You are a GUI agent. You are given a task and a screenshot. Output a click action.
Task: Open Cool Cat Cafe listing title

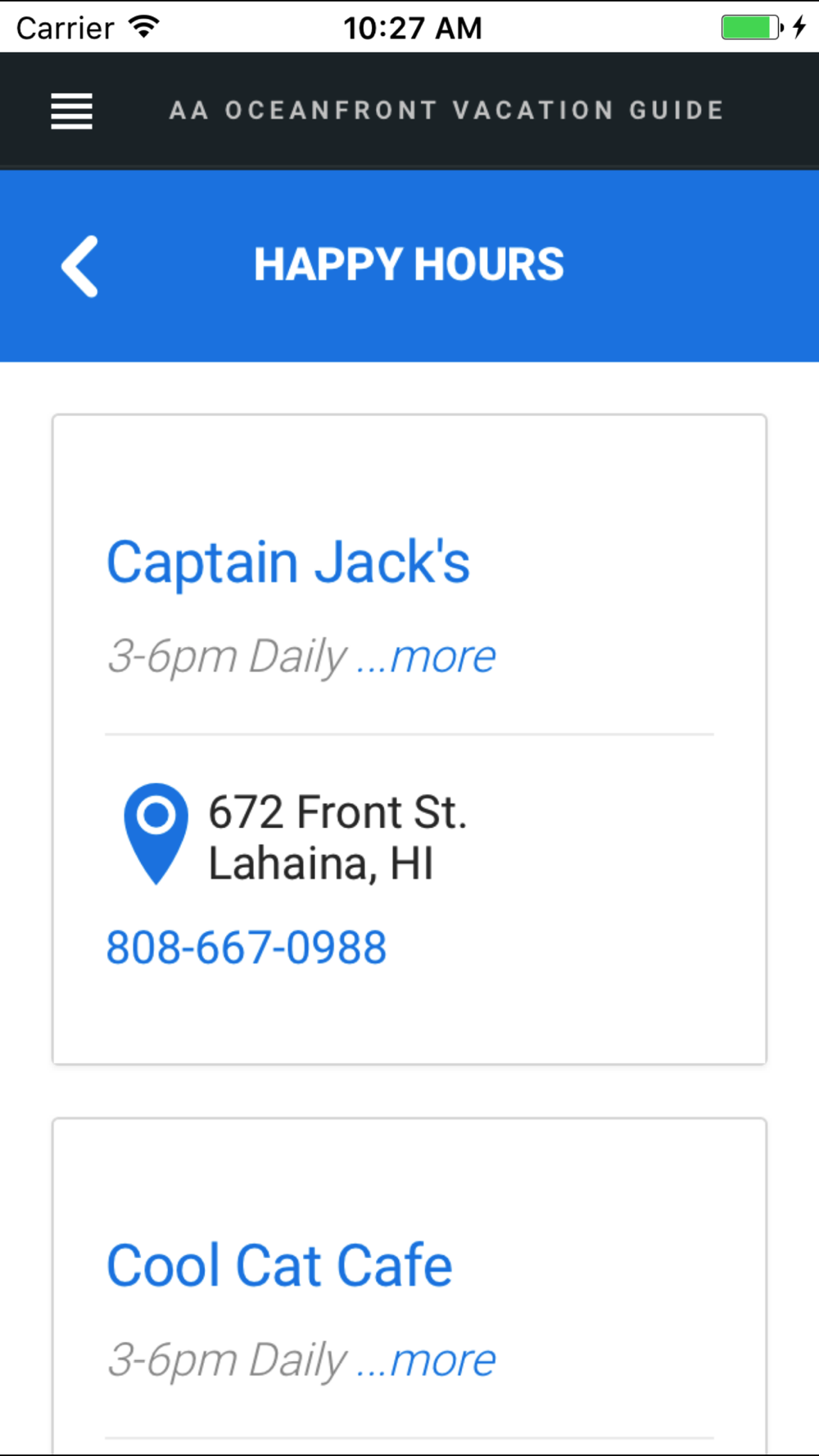(279, 1266)
